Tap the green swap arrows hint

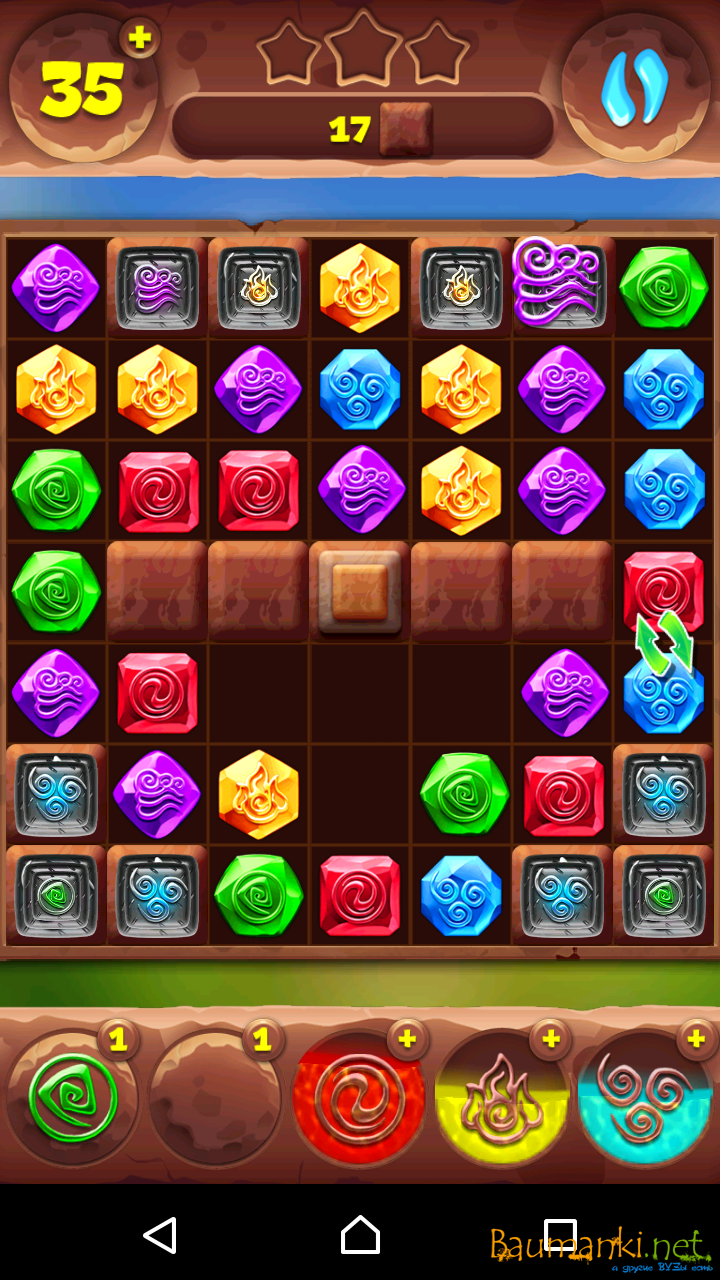tap(663, 642)
